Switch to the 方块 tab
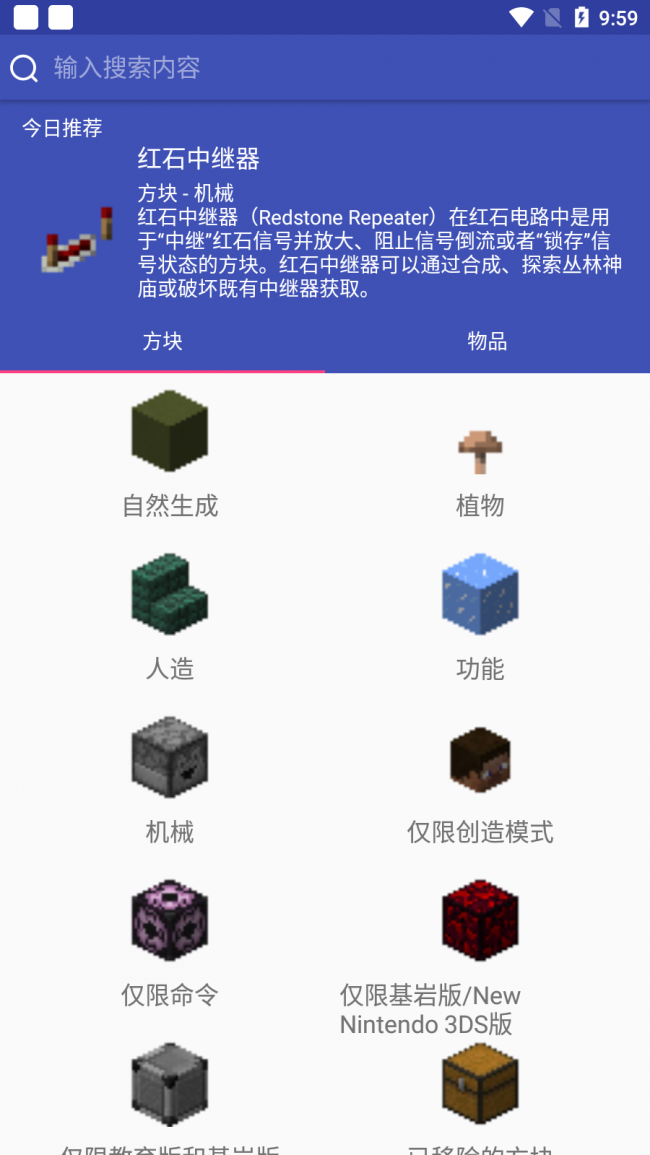Screen dimensions: 650x1155 162,342
